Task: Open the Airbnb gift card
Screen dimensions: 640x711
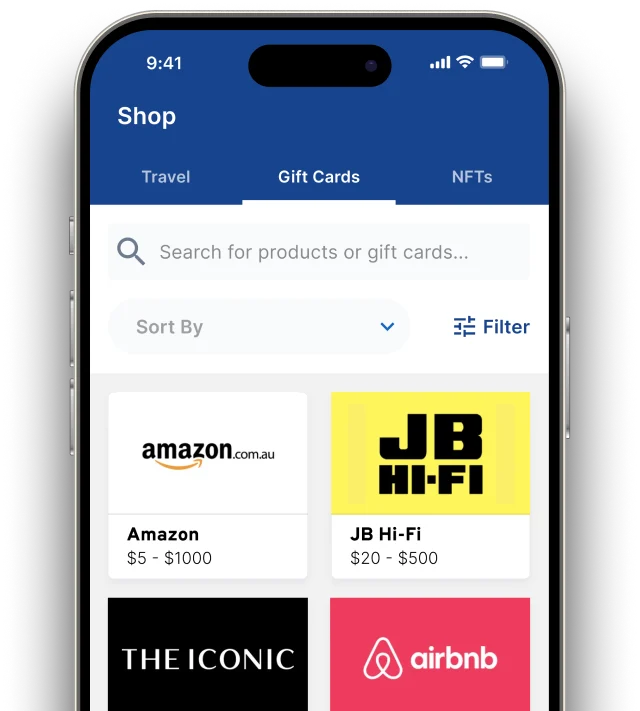Action: (430, 655)
